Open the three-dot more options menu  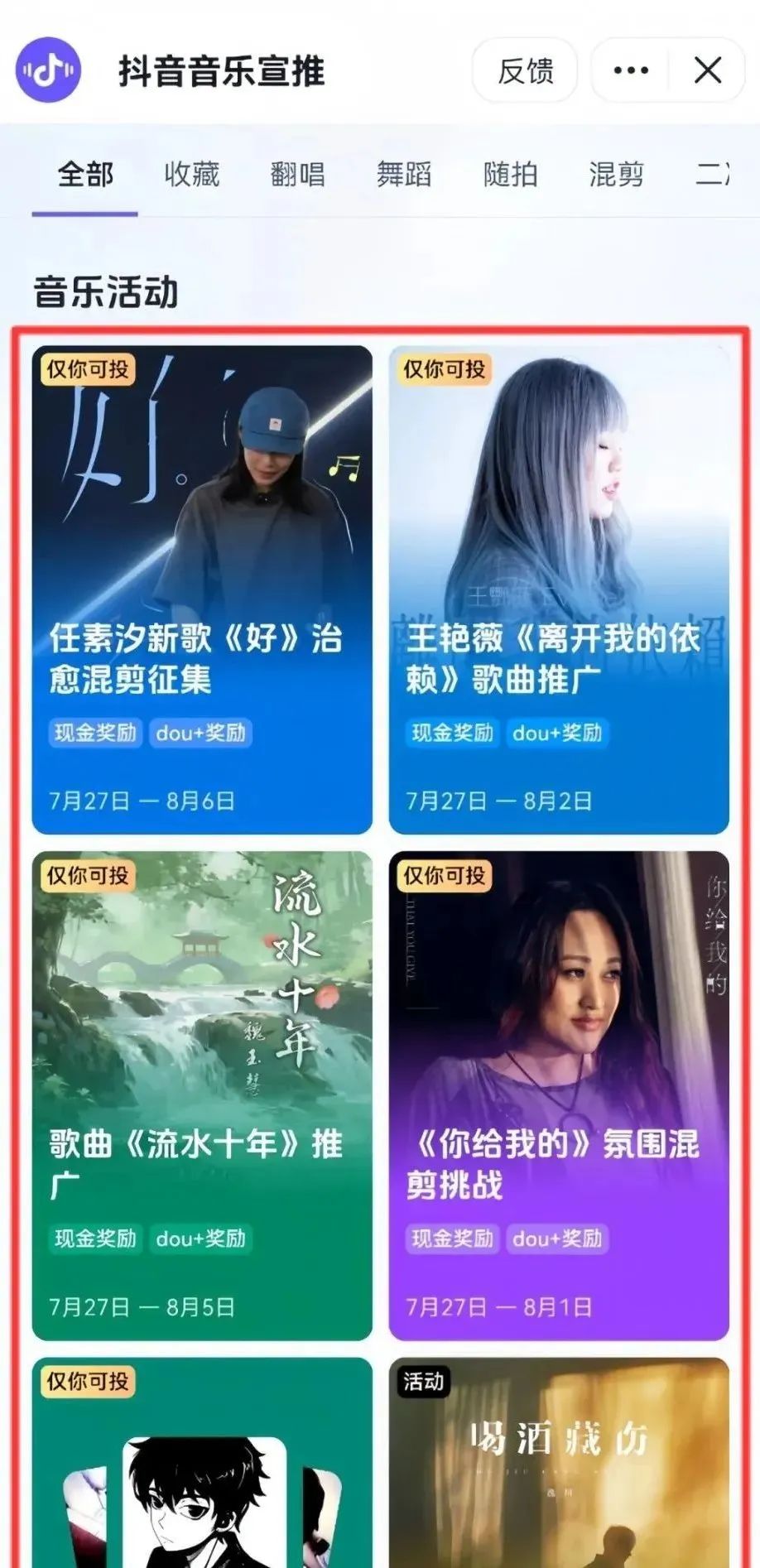coord(631,70)
